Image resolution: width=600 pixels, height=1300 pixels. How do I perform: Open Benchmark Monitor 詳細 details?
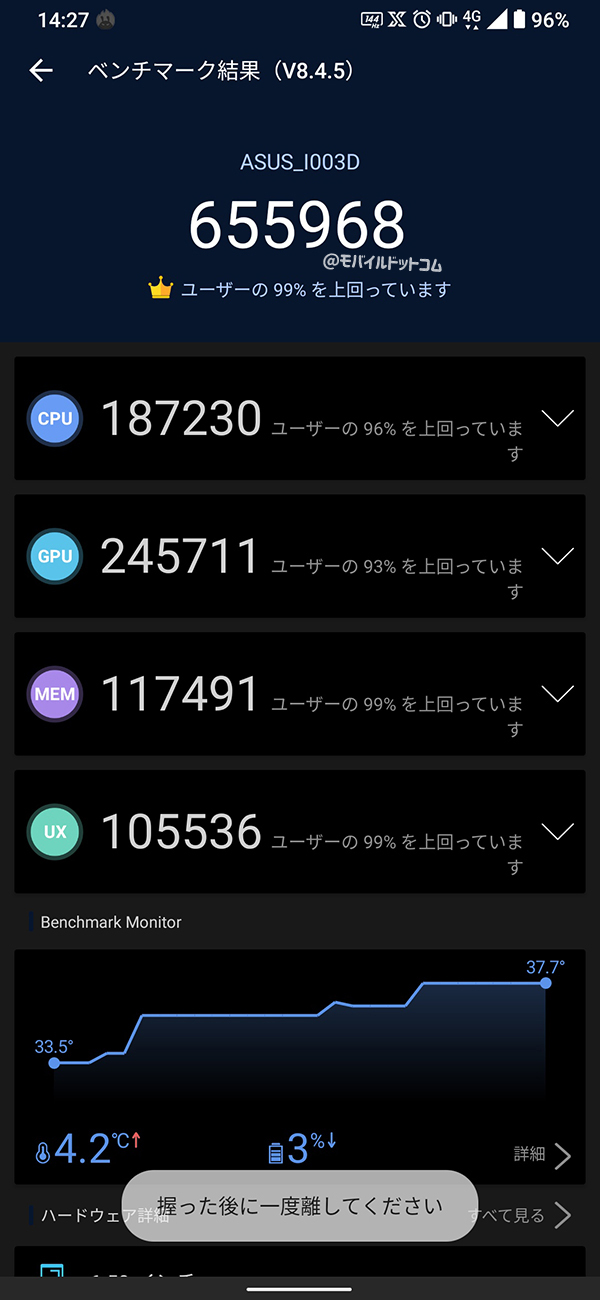(x=543, y=1155)
